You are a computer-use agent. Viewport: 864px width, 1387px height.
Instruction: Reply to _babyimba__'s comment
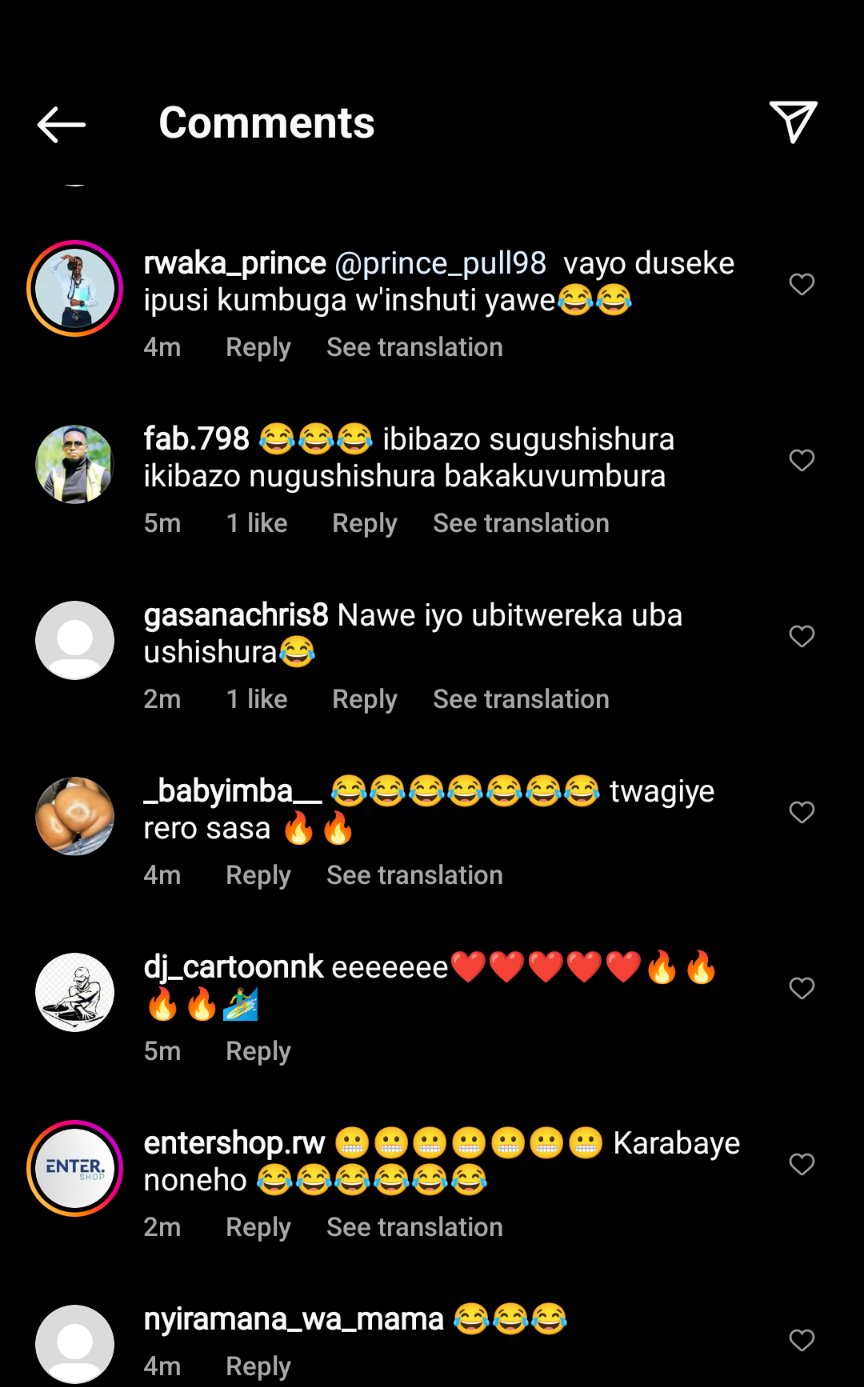(x=258, y=875)
